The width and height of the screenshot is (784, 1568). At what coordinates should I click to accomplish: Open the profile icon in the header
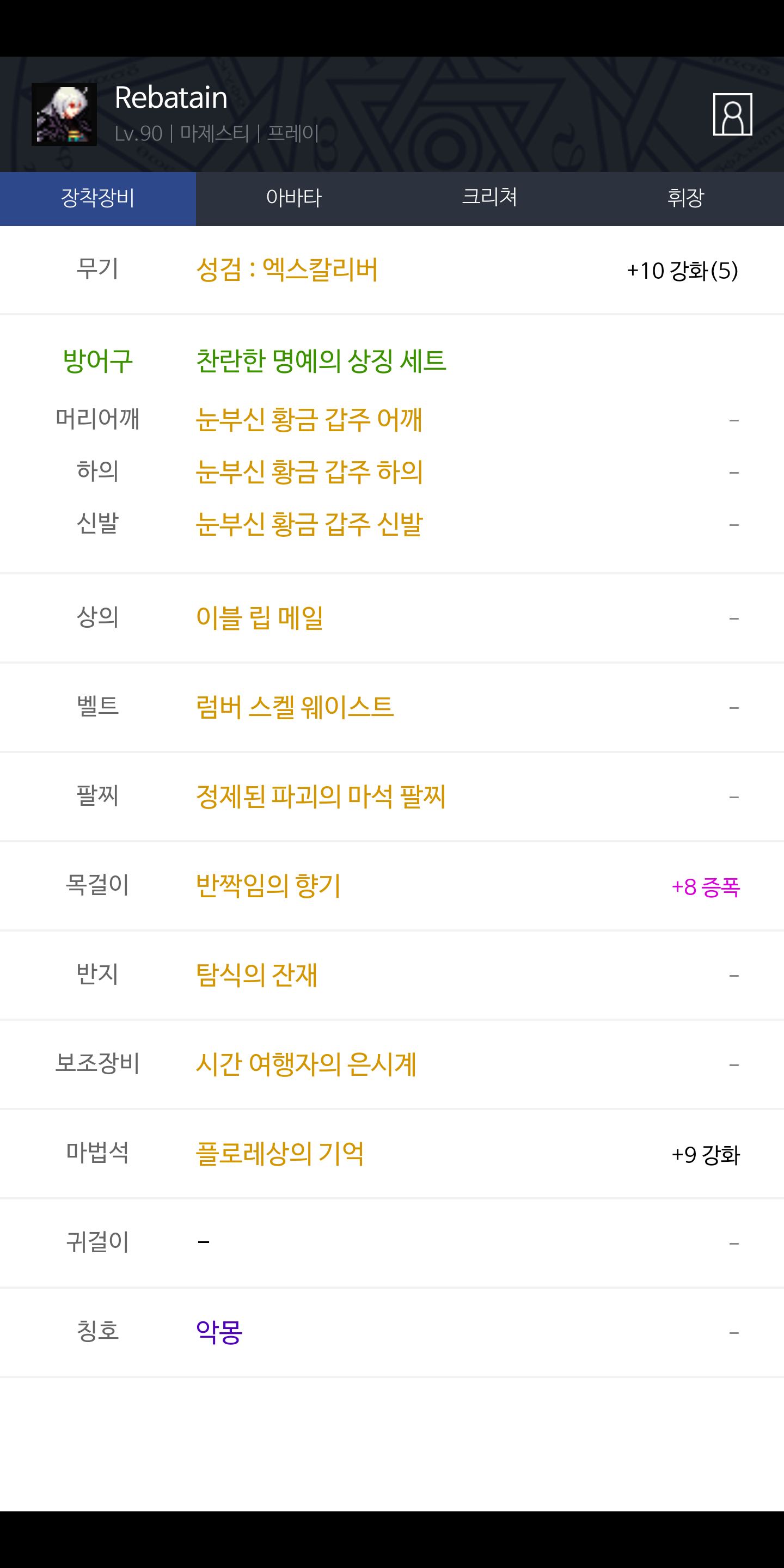tap(732, 114)
